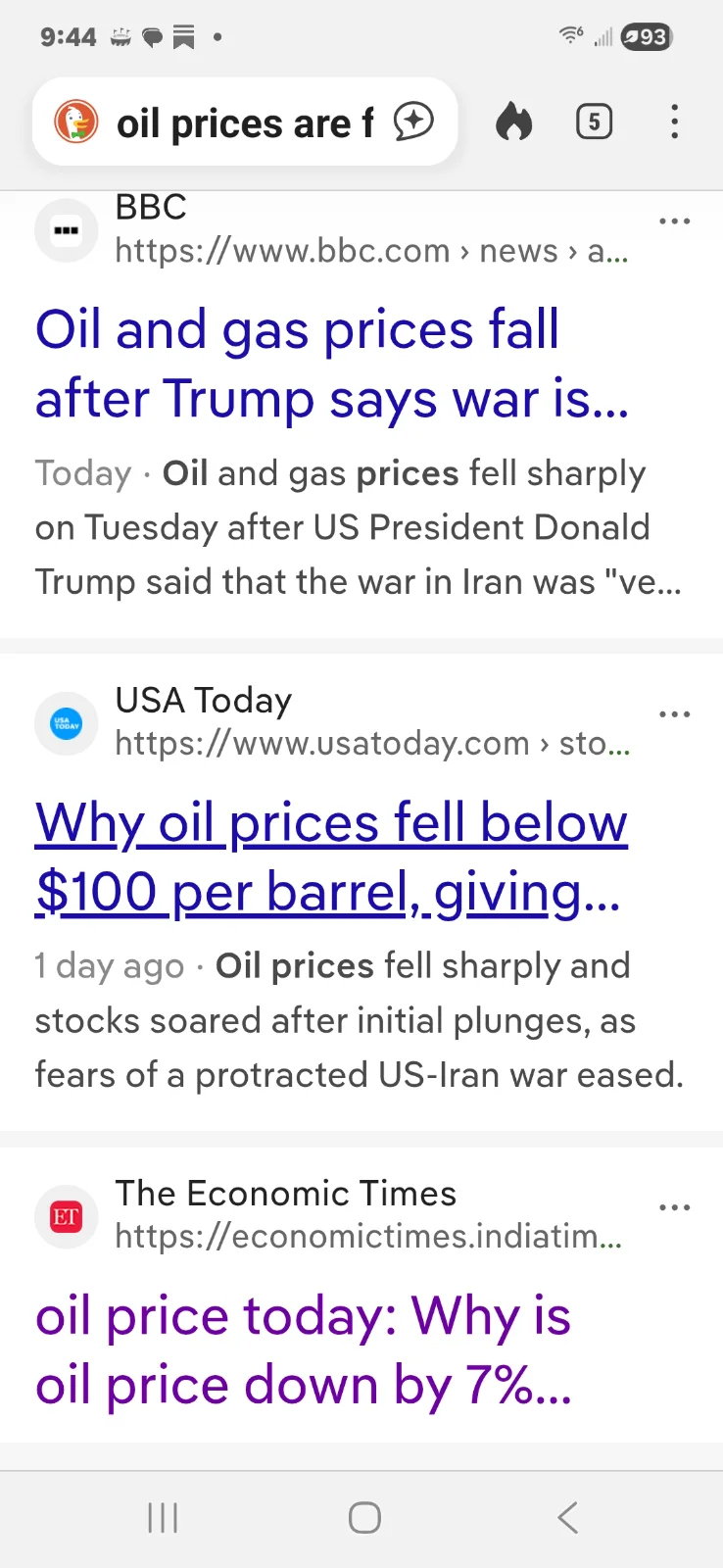Open the tab switcher showing 5 tabs
723x1568 pixels.
(x=594, y=122)
